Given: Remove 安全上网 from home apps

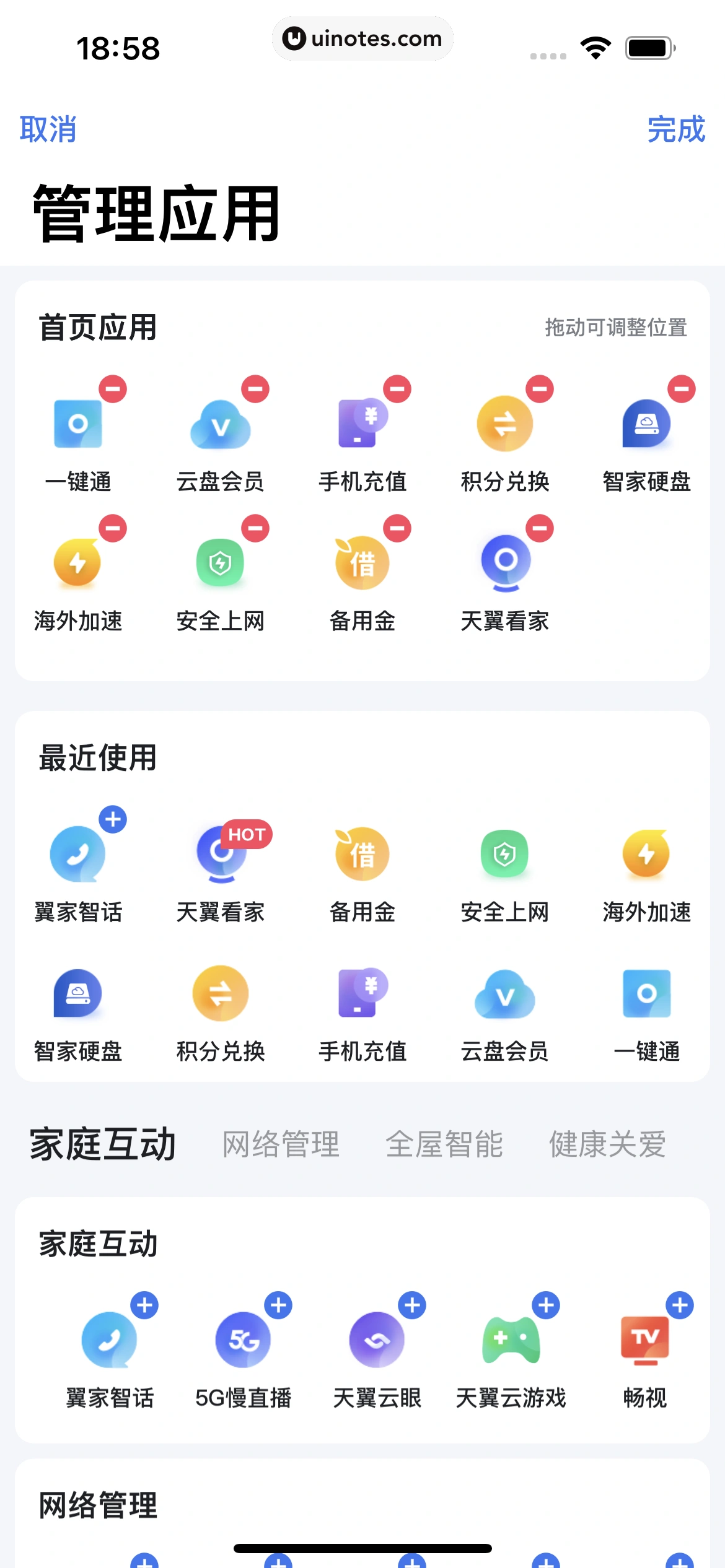Looking at the screenshot, I should pos(255,529).
